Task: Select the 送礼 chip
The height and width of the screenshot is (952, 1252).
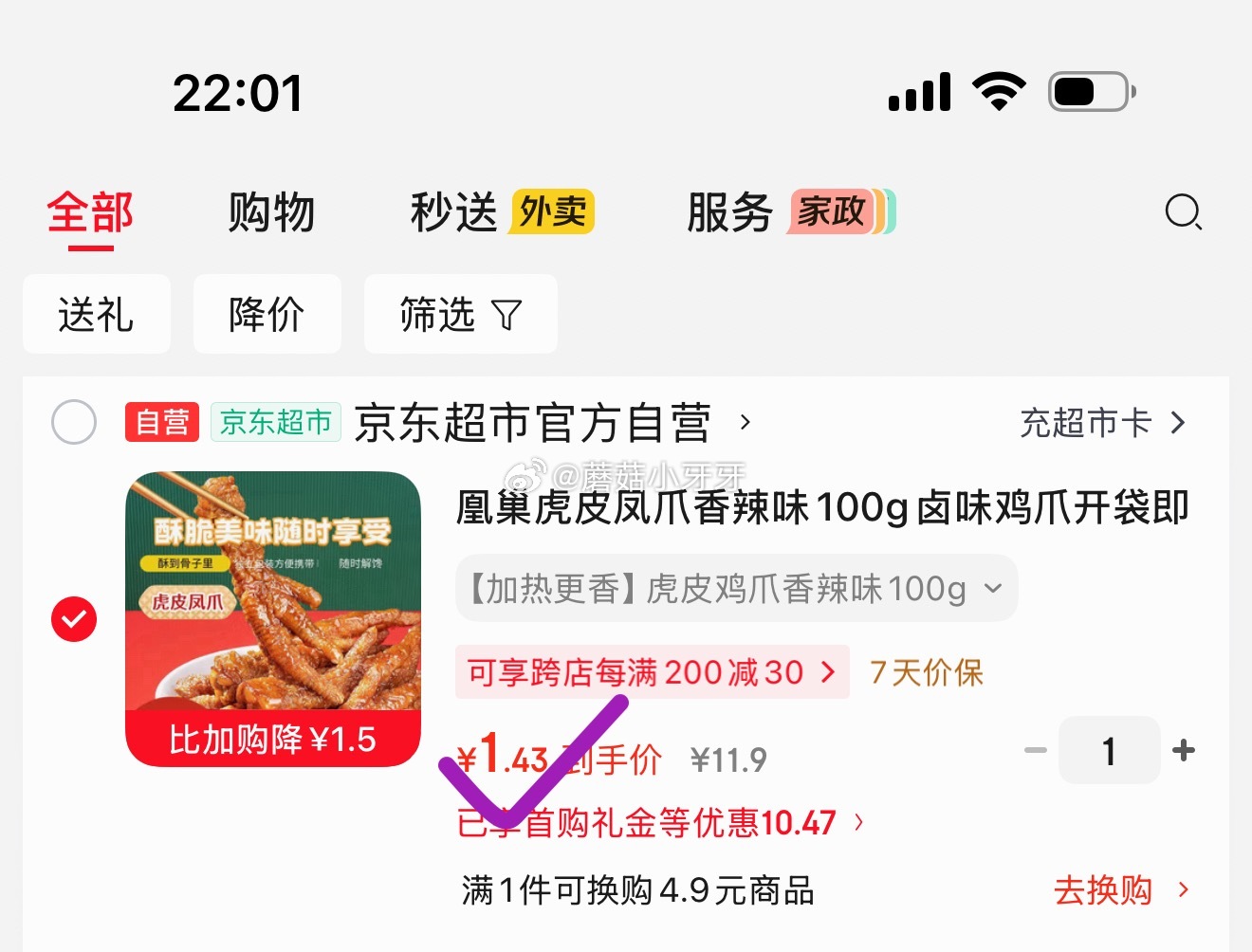Action: [96, 315]
